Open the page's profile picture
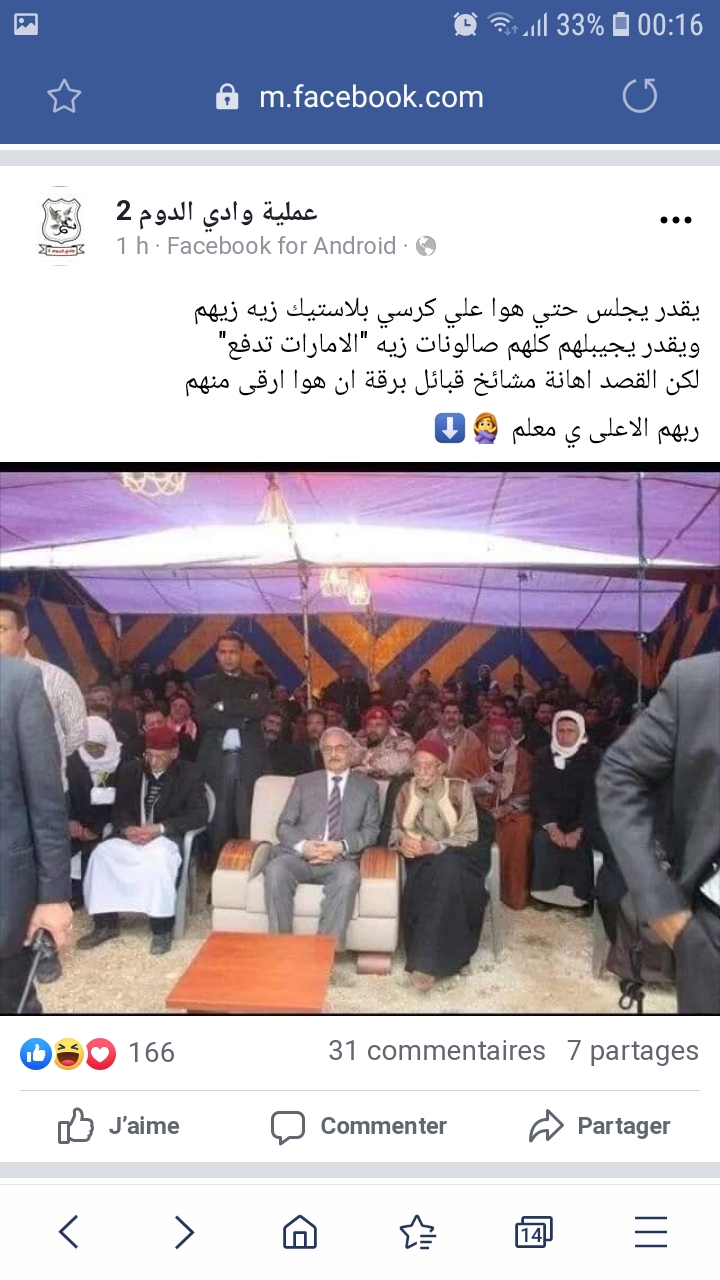The image size is (720, 1280). coord(62,226)
